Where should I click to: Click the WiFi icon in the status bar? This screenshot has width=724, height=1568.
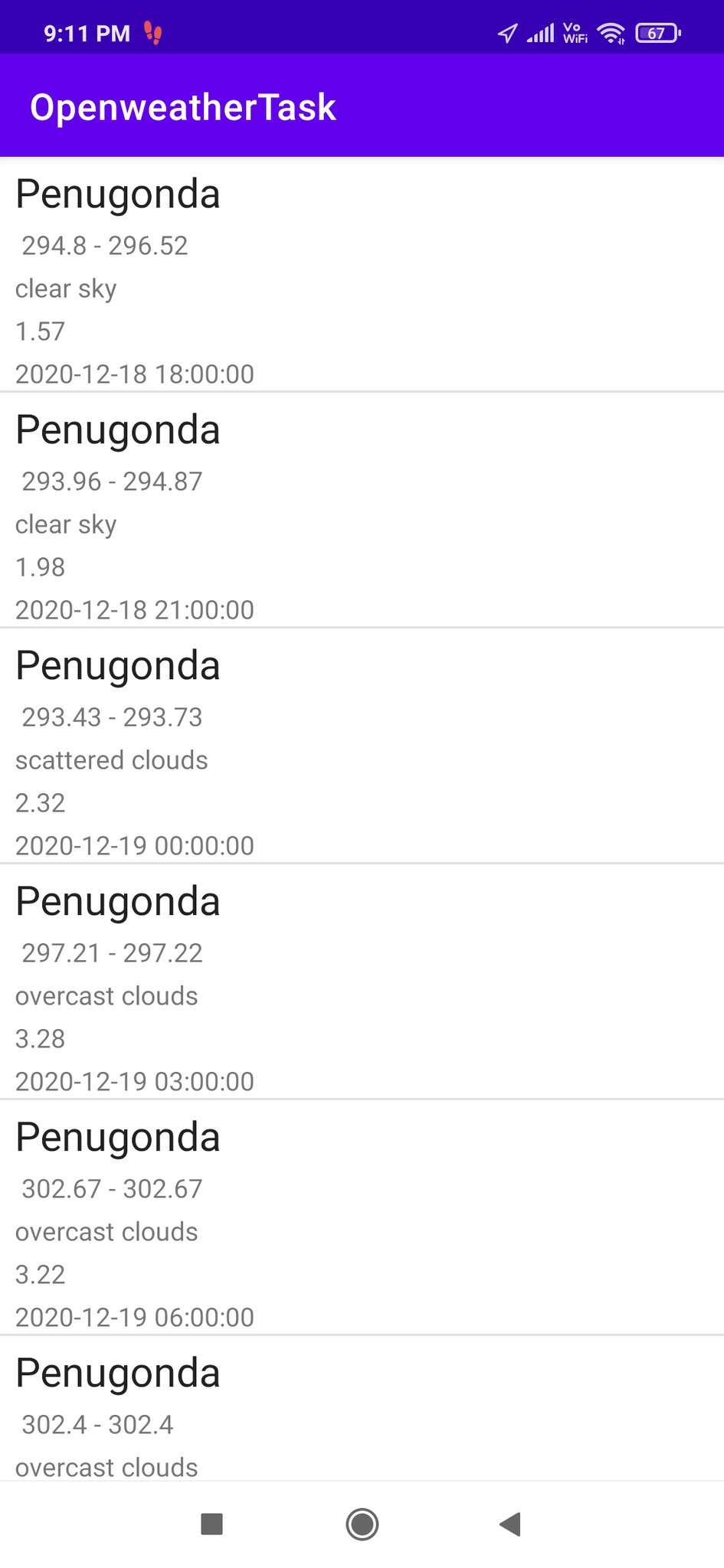pyautogui.click(x=611, y=32)
